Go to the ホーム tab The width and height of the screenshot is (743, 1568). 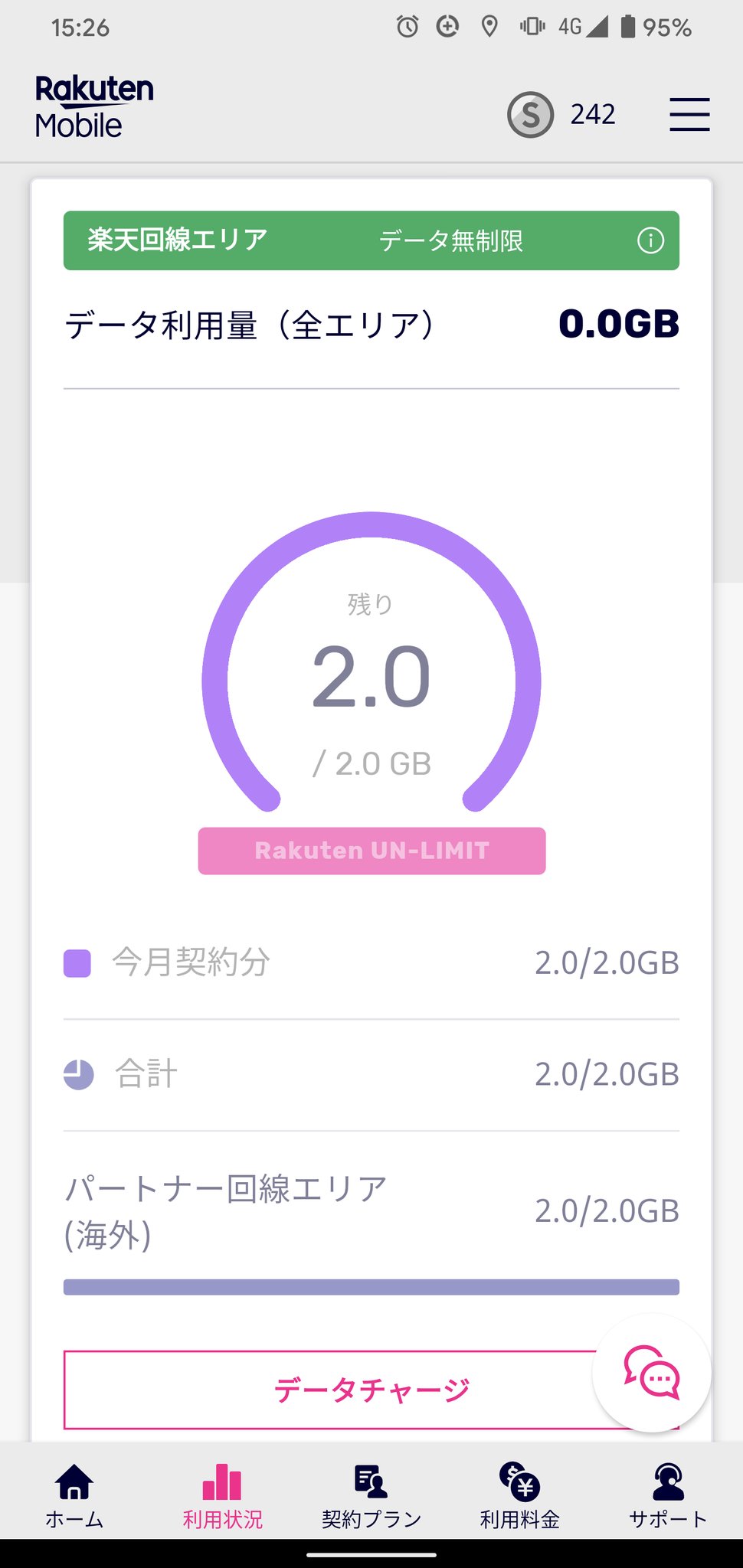(74, 1495)
